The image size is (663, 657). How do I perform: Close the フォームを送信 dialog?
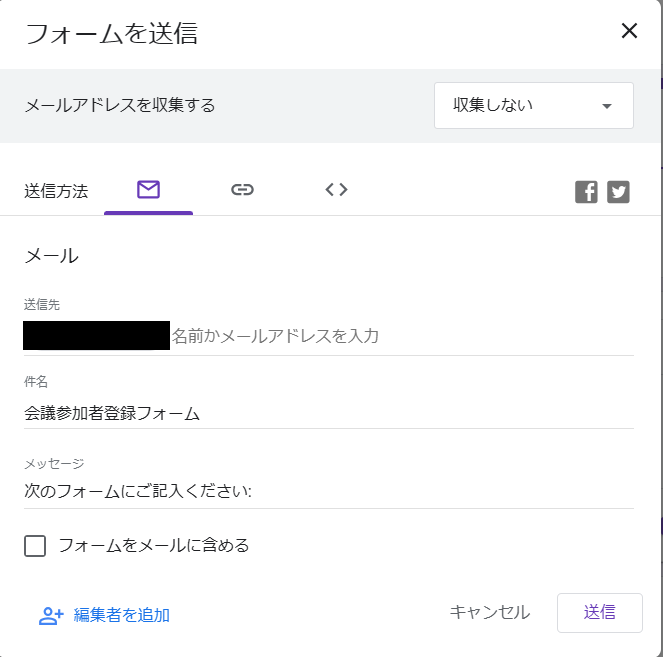[629, 31]
